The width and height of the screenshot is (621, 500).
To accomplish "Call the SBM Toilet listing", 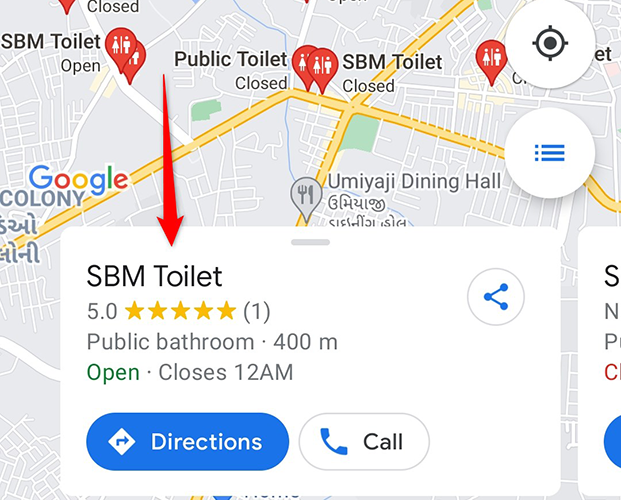I will 364,441.
